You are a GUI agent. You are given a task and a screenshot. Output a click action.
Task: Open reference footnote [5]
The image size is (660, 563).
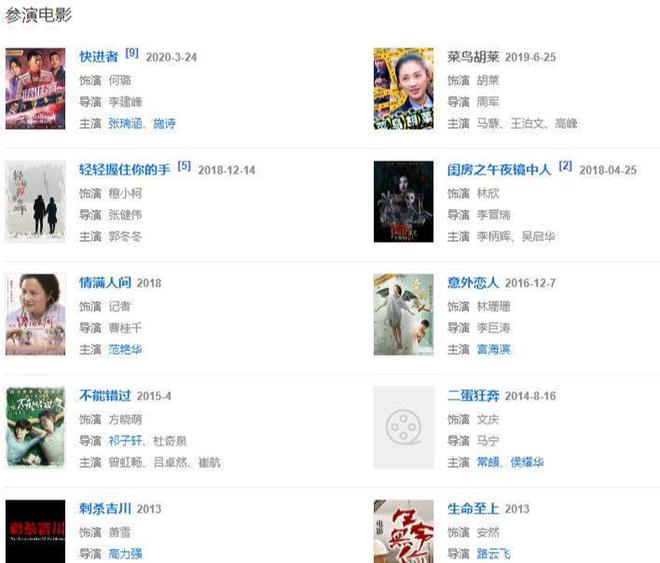[184, 166]
